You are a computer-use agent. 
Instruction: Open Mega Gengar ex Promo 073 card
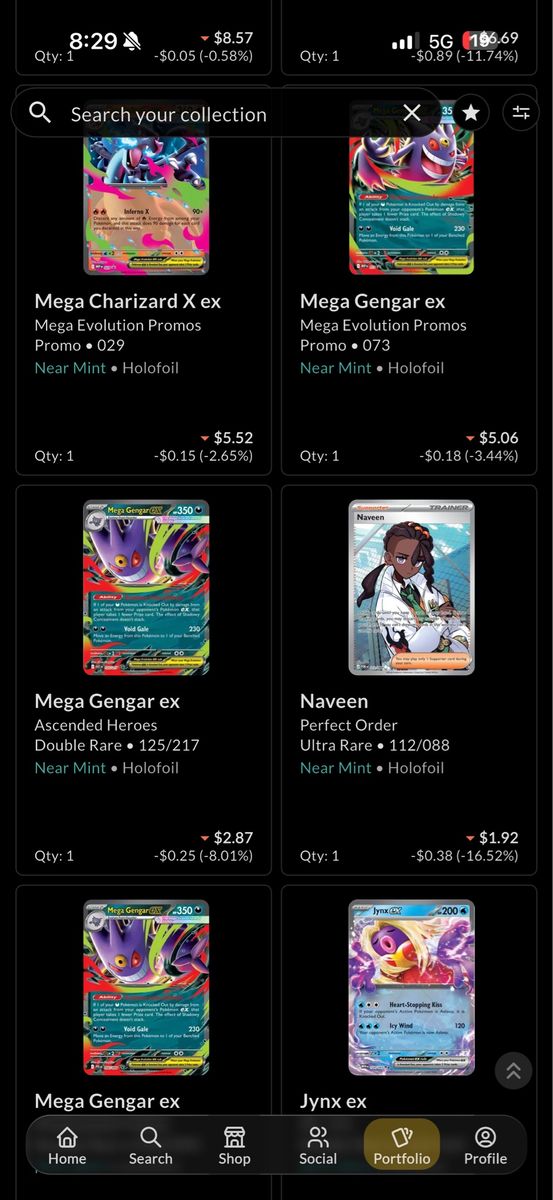coord(409,280)
